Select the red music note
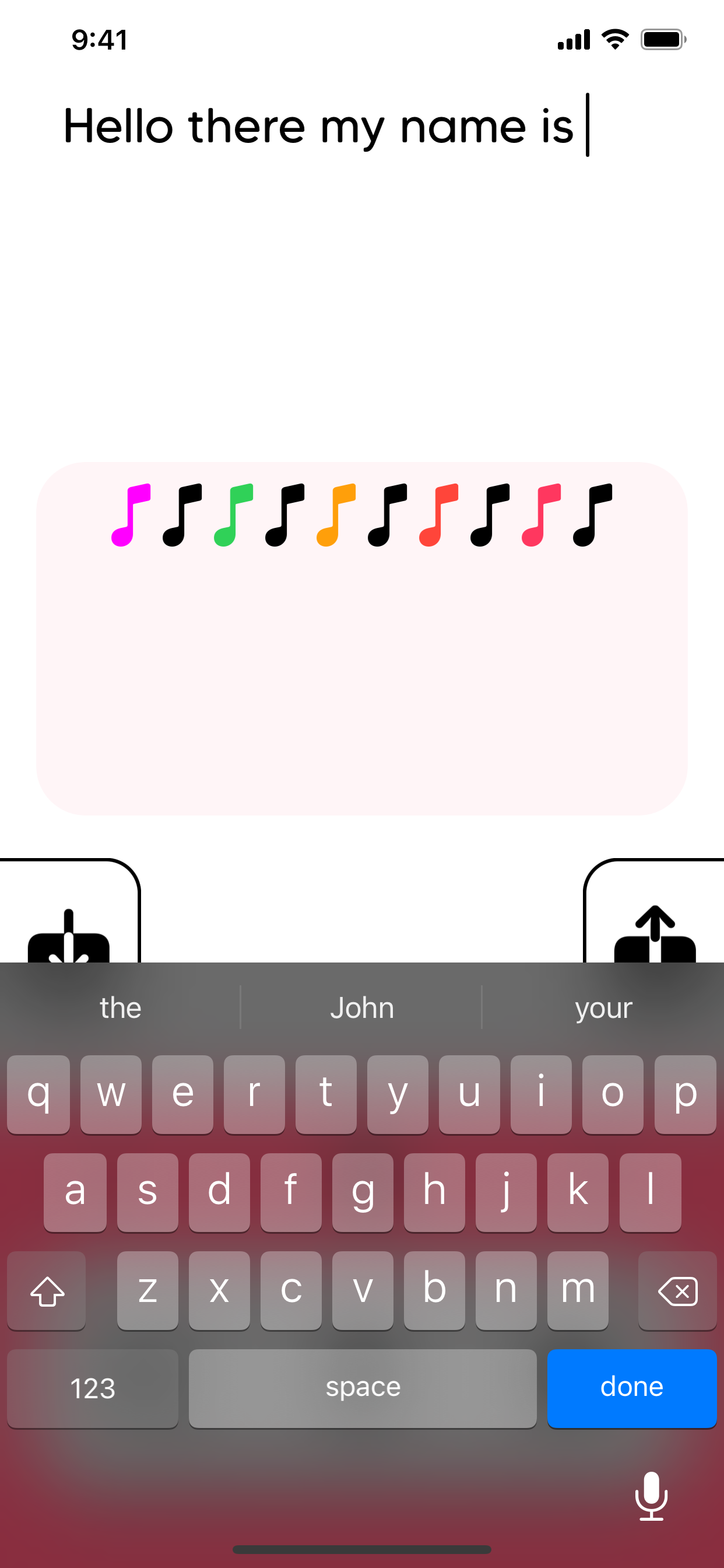This screenshot has height=1568, width=724. 440,517
